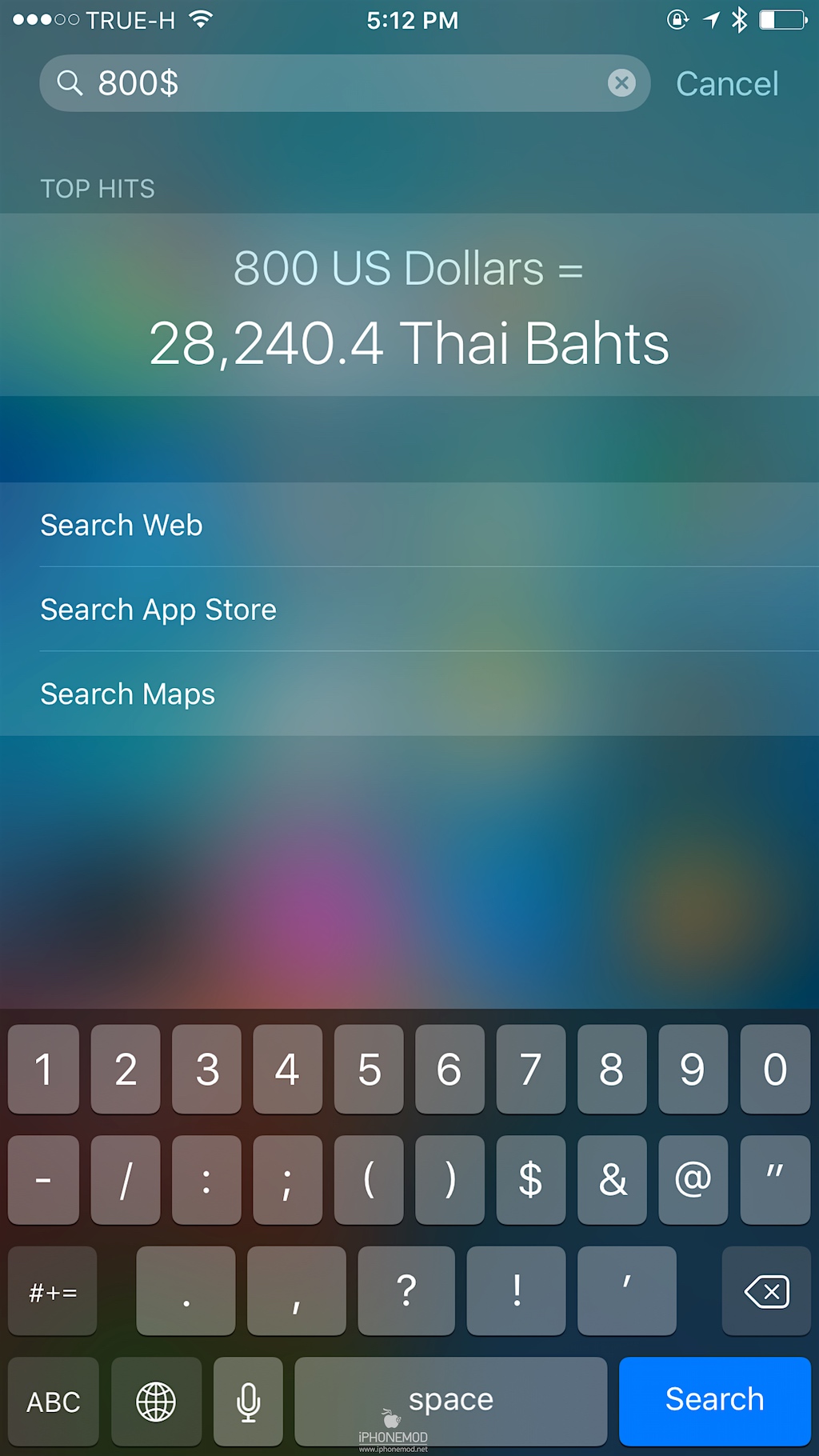Cancel the Spotlight search

point(726,84)
